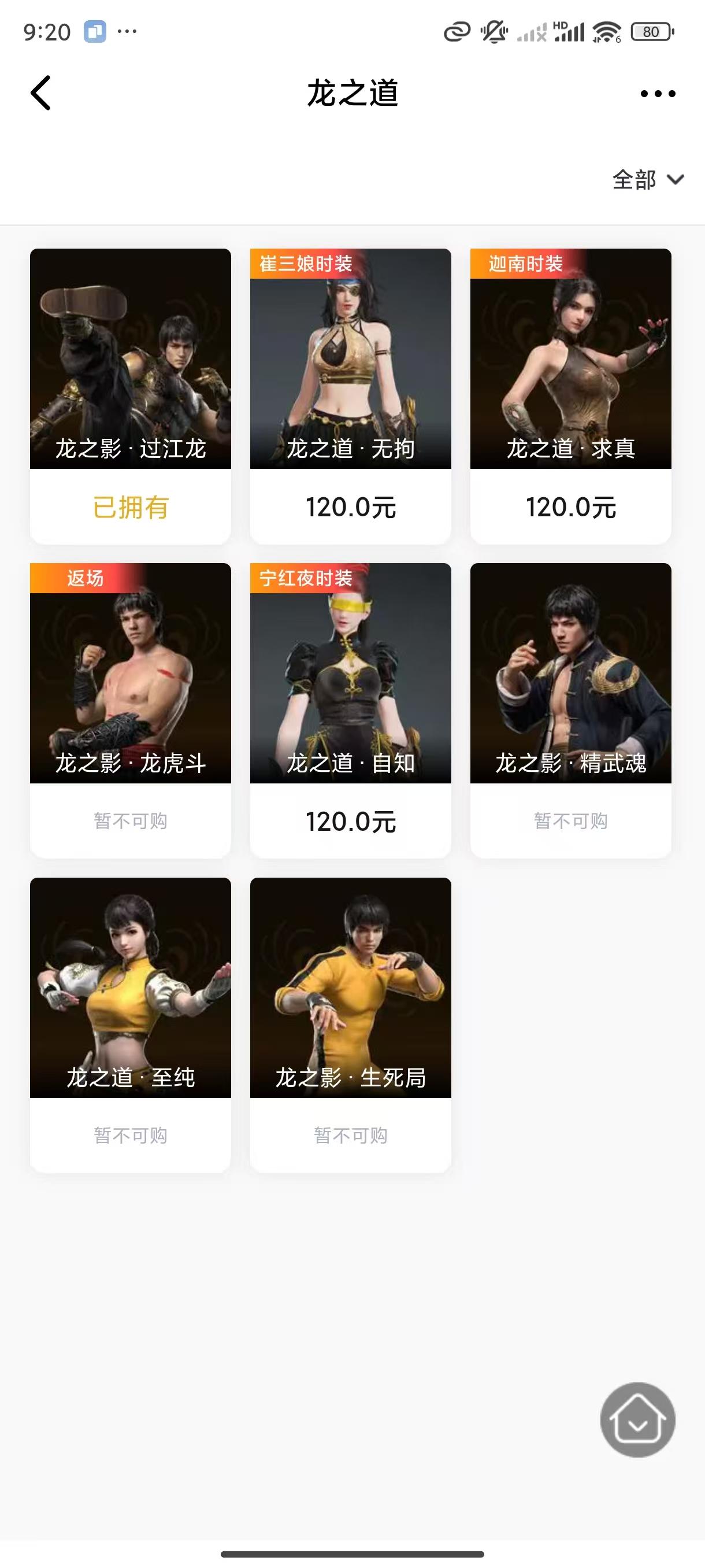Tap 暂不可购 under 龙之影·龙虎斗
Image resolution: width=705 pixels, height=1568 pixels.
point(130,821)
